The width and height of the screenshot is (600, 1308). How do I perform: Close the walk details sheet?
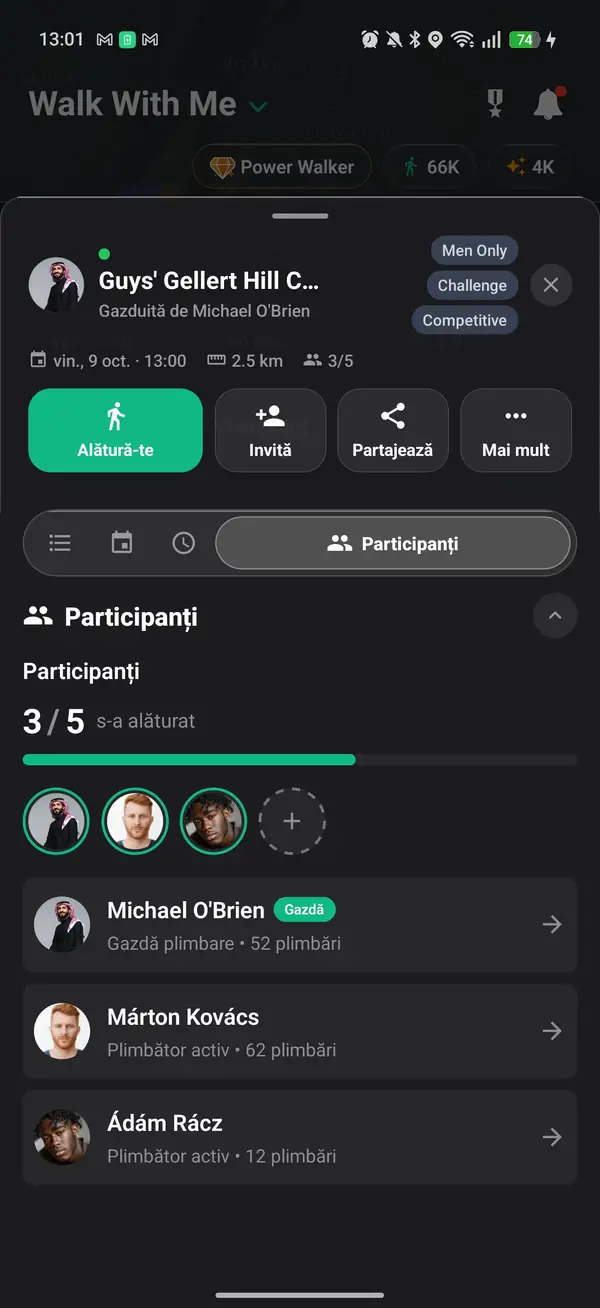(551, 285)
